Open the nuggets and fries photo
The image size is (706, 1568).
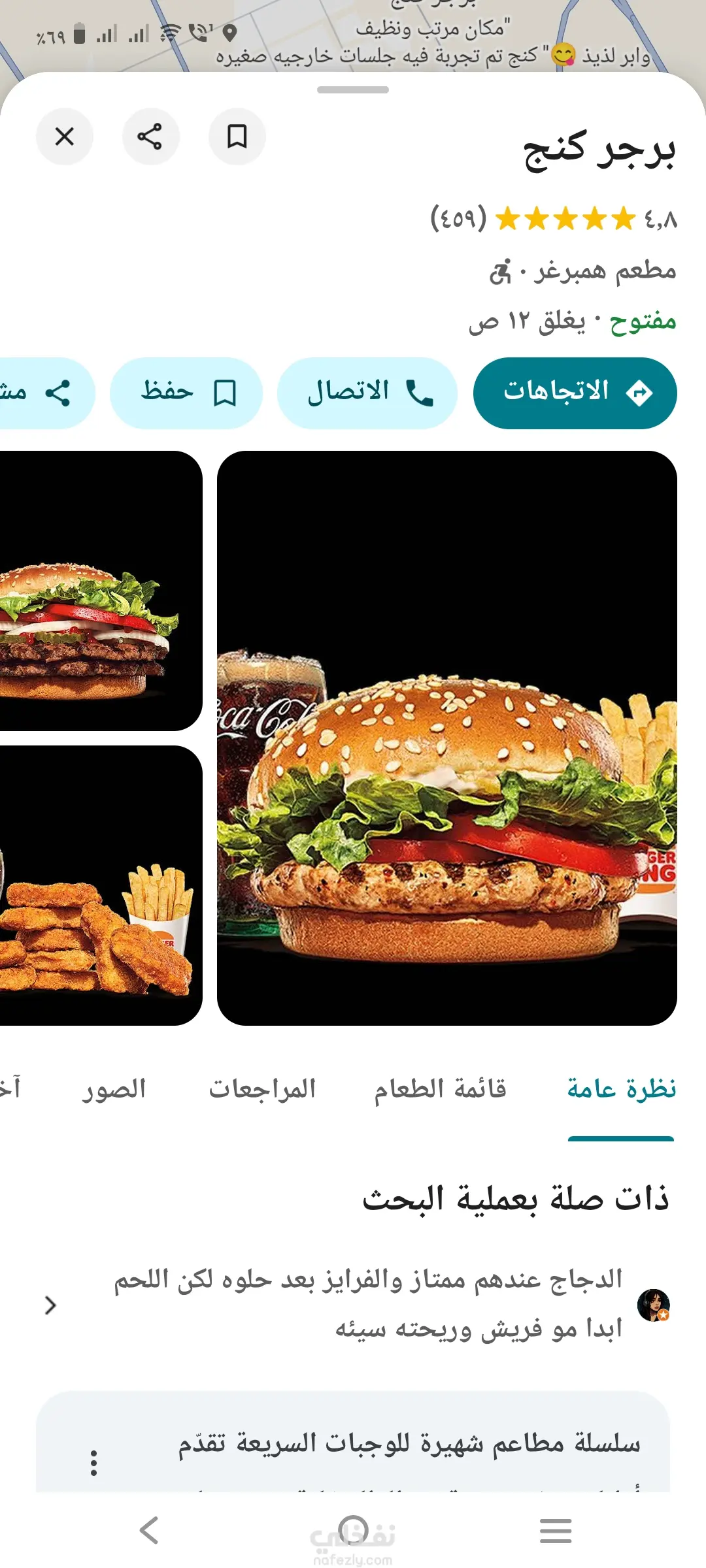[x=98, y=885]
